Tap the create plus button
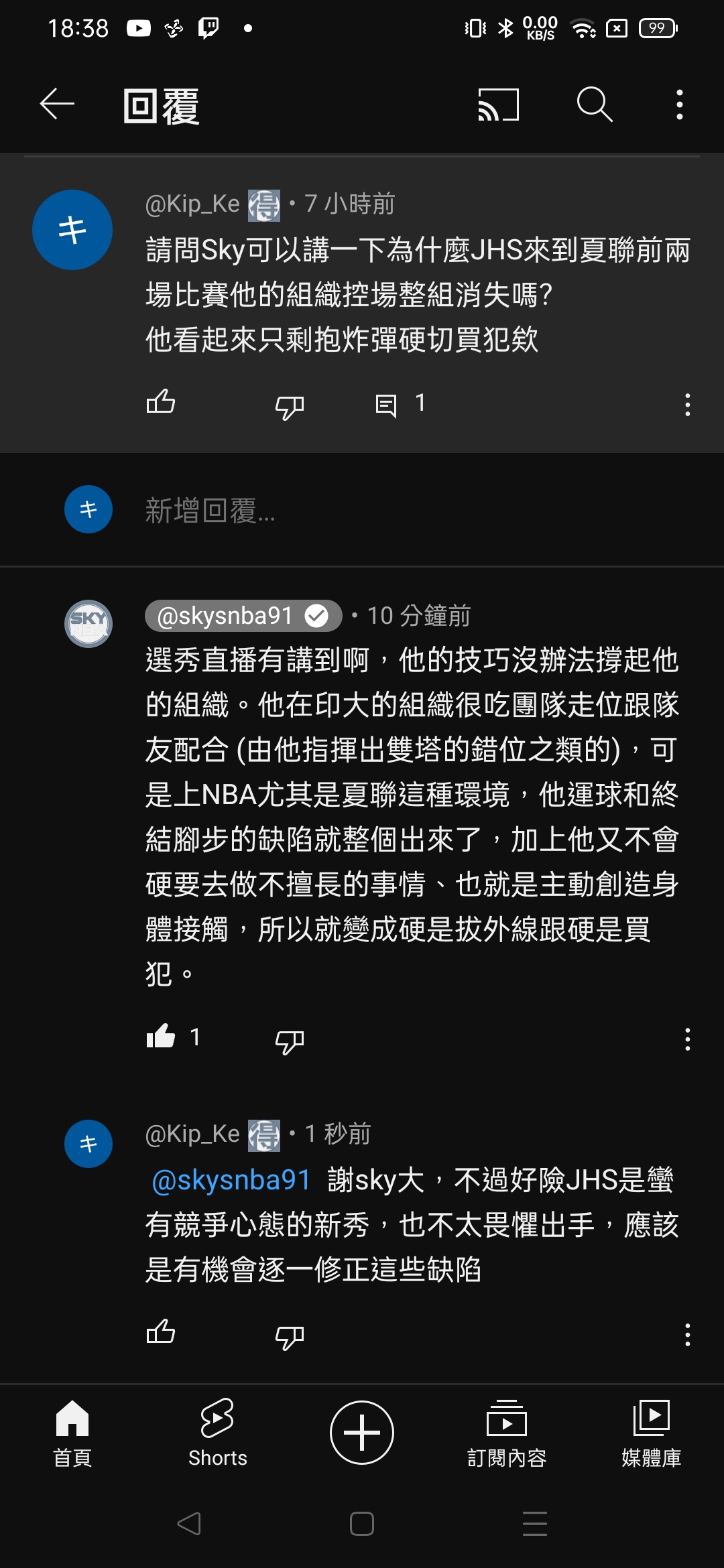Image resolution: width=724 pixels, height=1568 pixels. (x=362, y=1433)
